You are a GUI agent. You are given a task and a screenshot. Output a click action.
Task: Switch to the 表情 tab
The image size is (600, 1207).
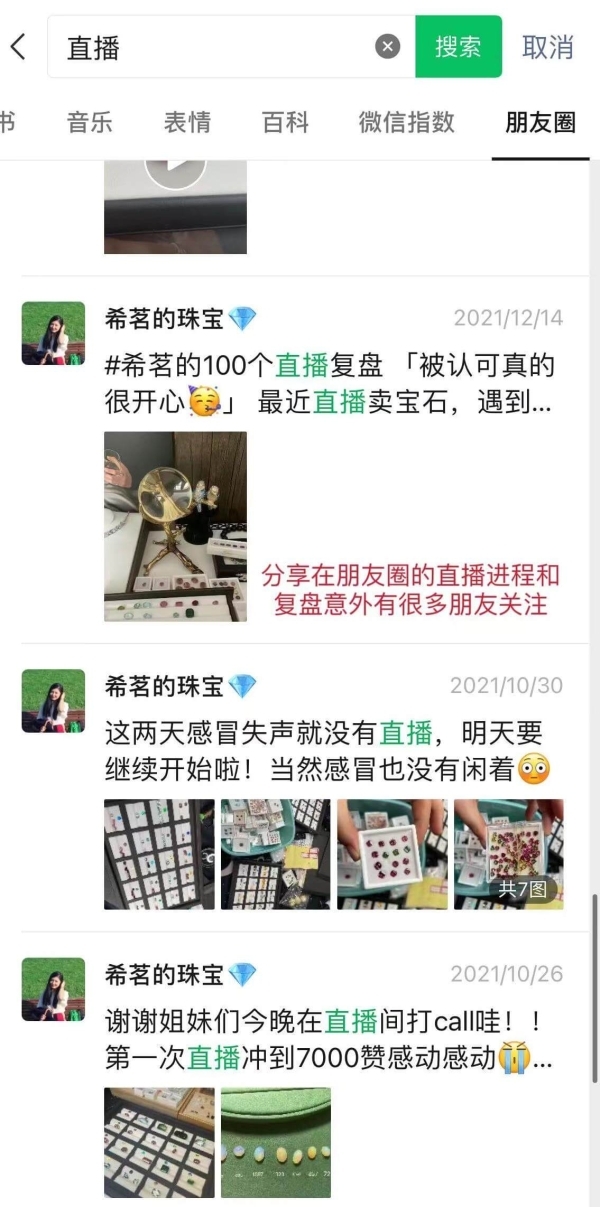(187, 123)
